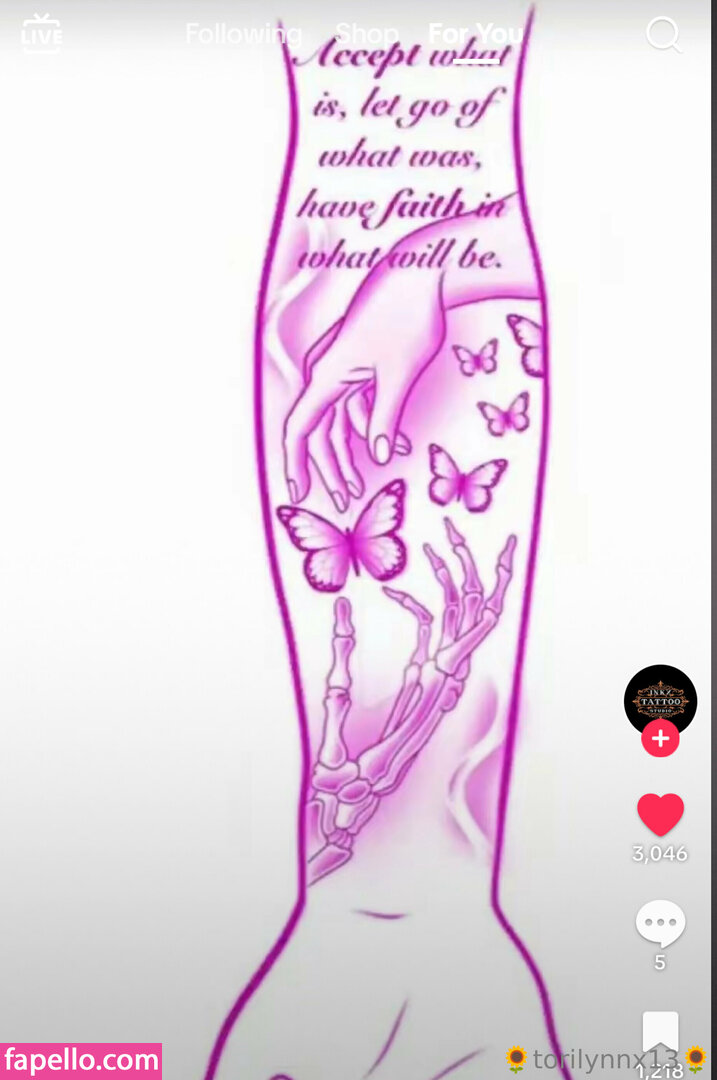Bookmark this video to favorites
This screenshot has width=717, height=1080.
coord(660,1032)
